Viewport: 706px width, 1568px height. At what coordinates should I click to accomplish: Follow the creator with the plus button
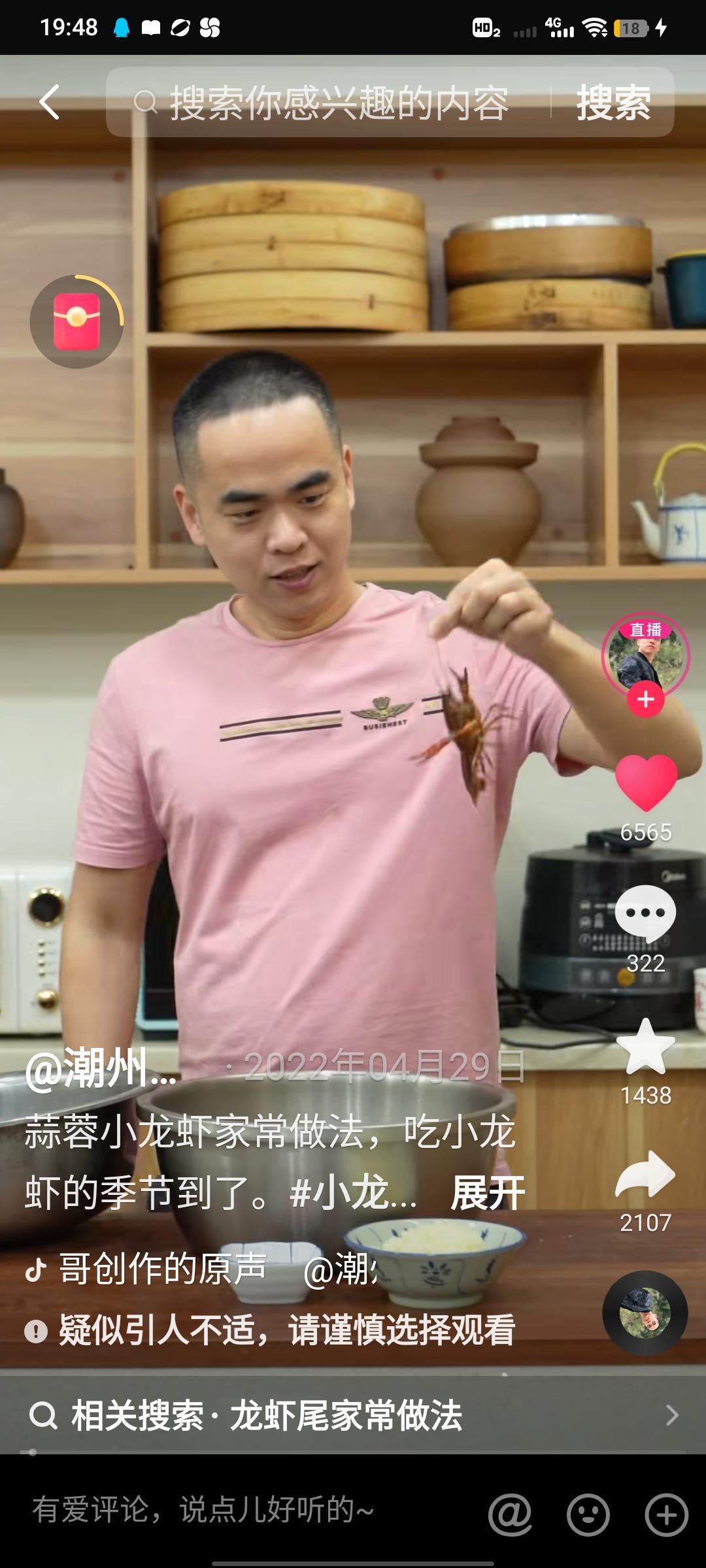click(x=646, y=700)
